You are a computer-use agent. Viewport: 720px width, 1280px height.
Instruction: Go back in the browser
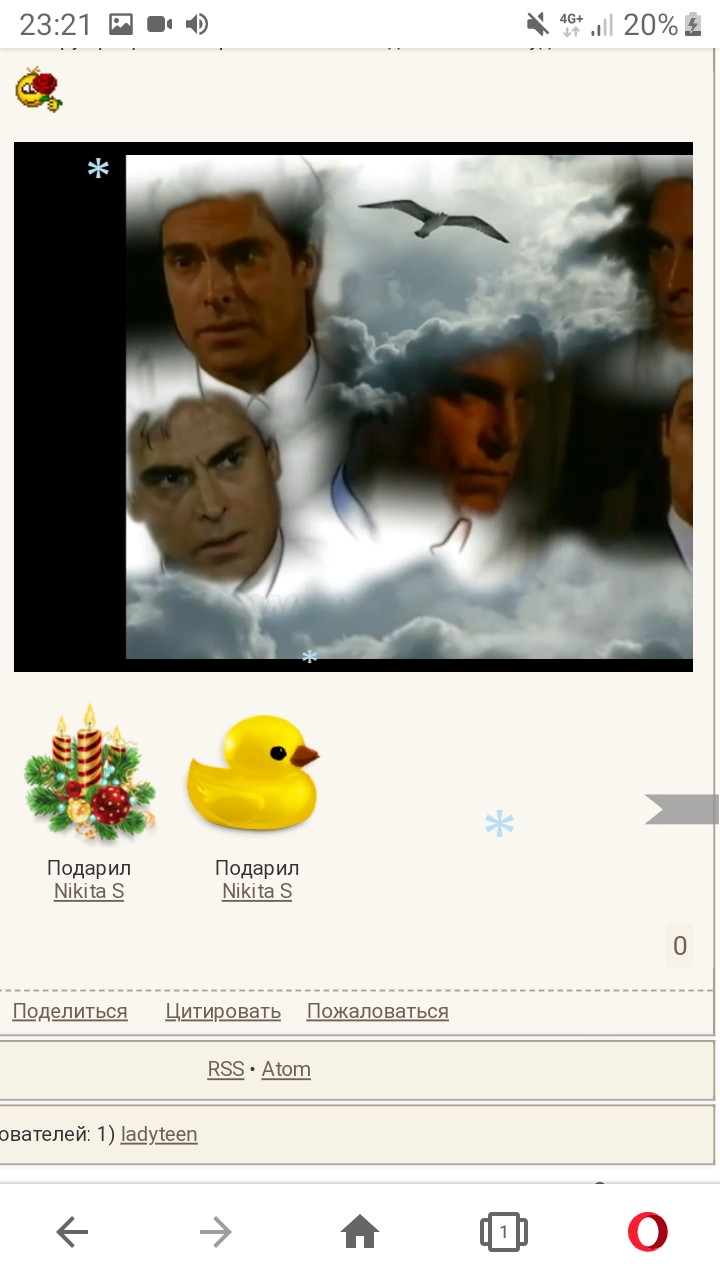[72, 1232]
